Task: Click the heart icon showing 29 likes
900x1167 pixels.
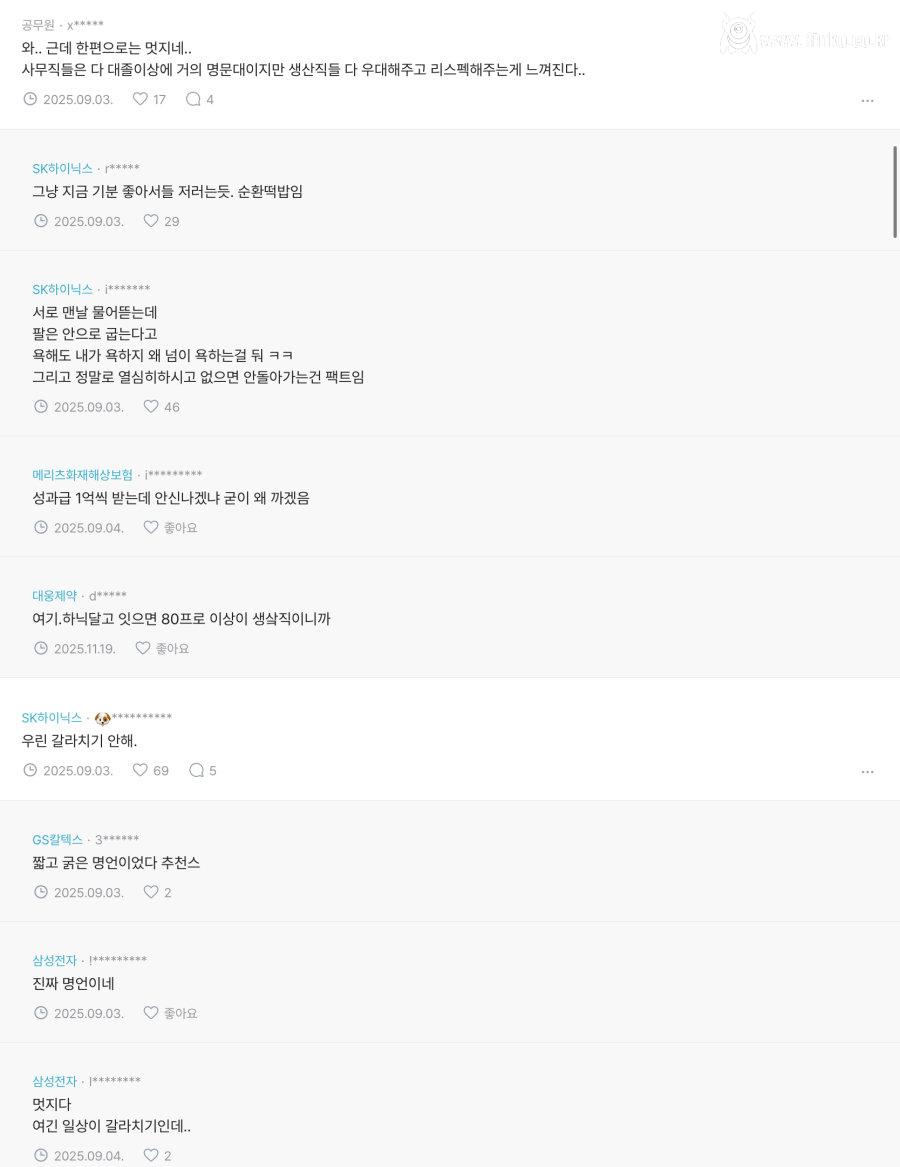Action: click(151, 221)
